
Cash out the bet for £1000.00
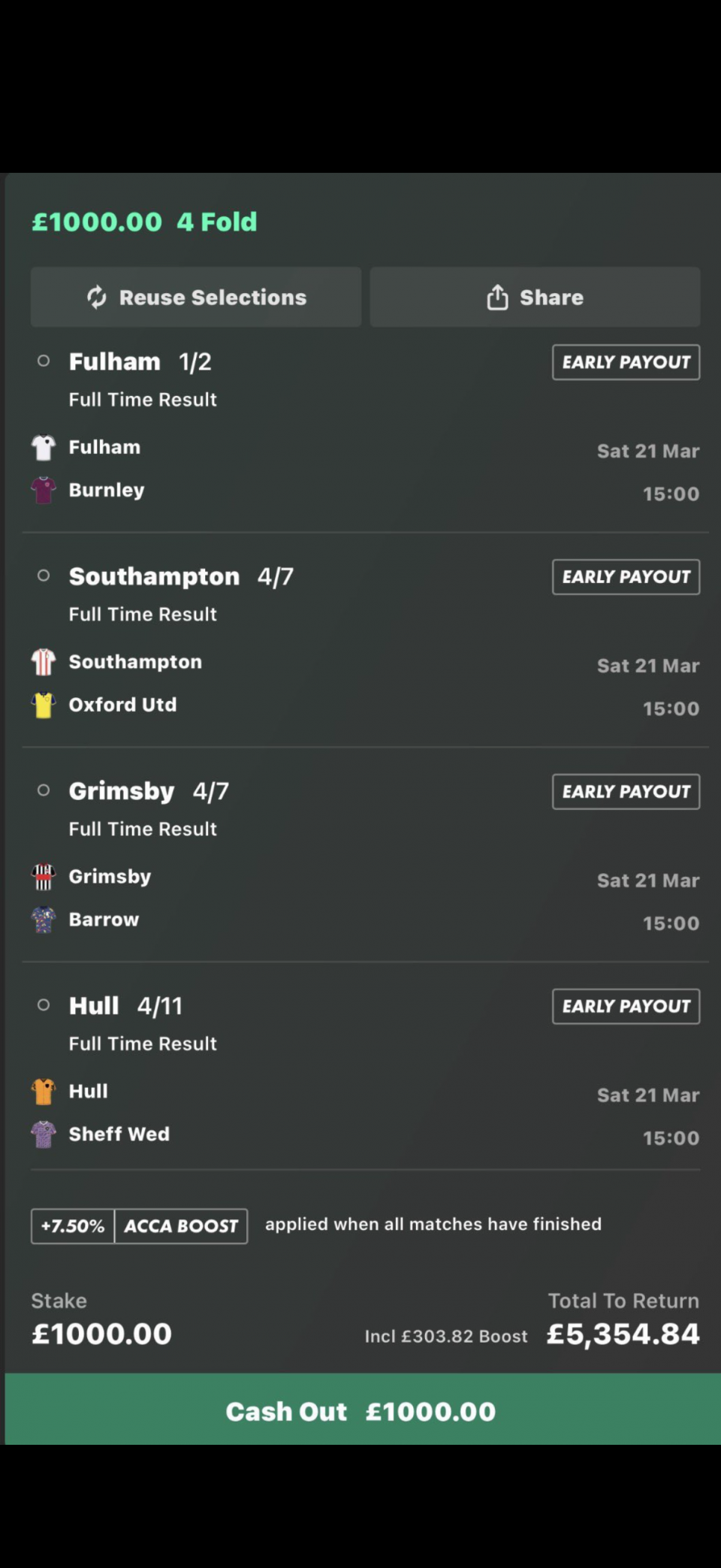(x=360, y=1411)
